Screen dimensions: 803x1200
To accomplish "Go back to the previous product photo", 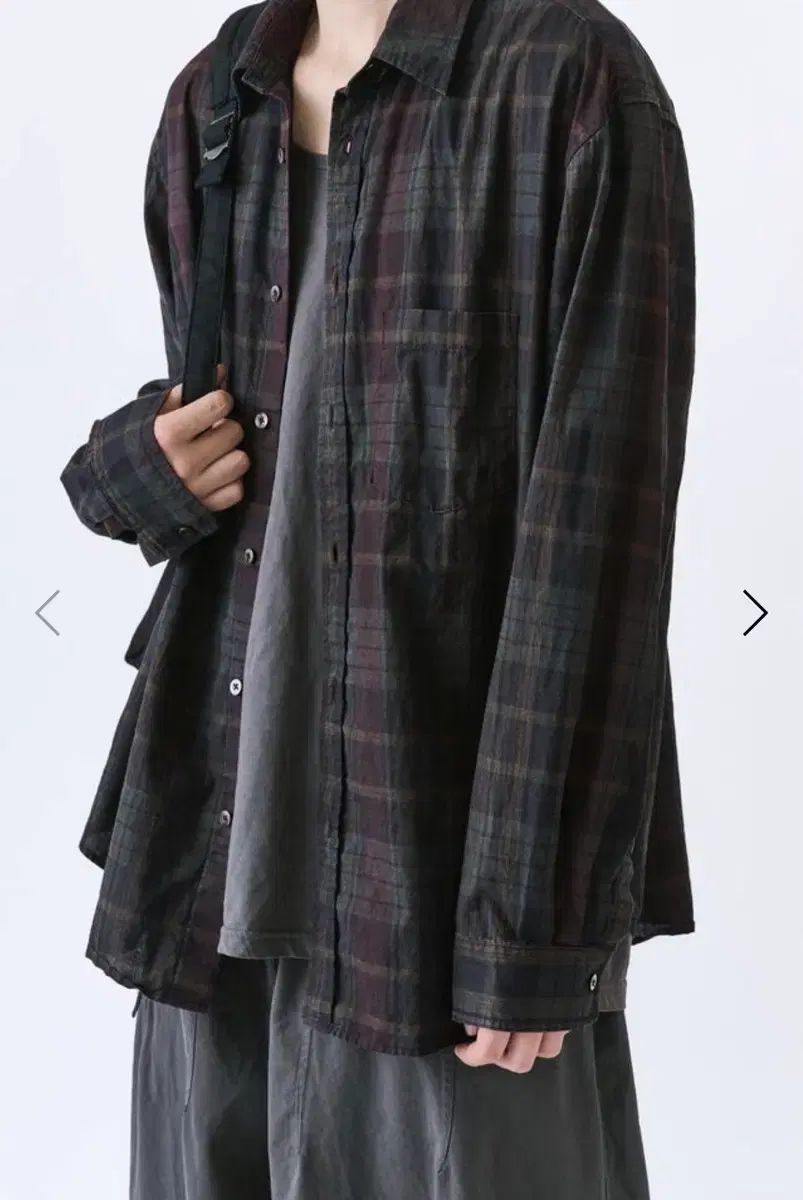I will (x=47, y=613).
